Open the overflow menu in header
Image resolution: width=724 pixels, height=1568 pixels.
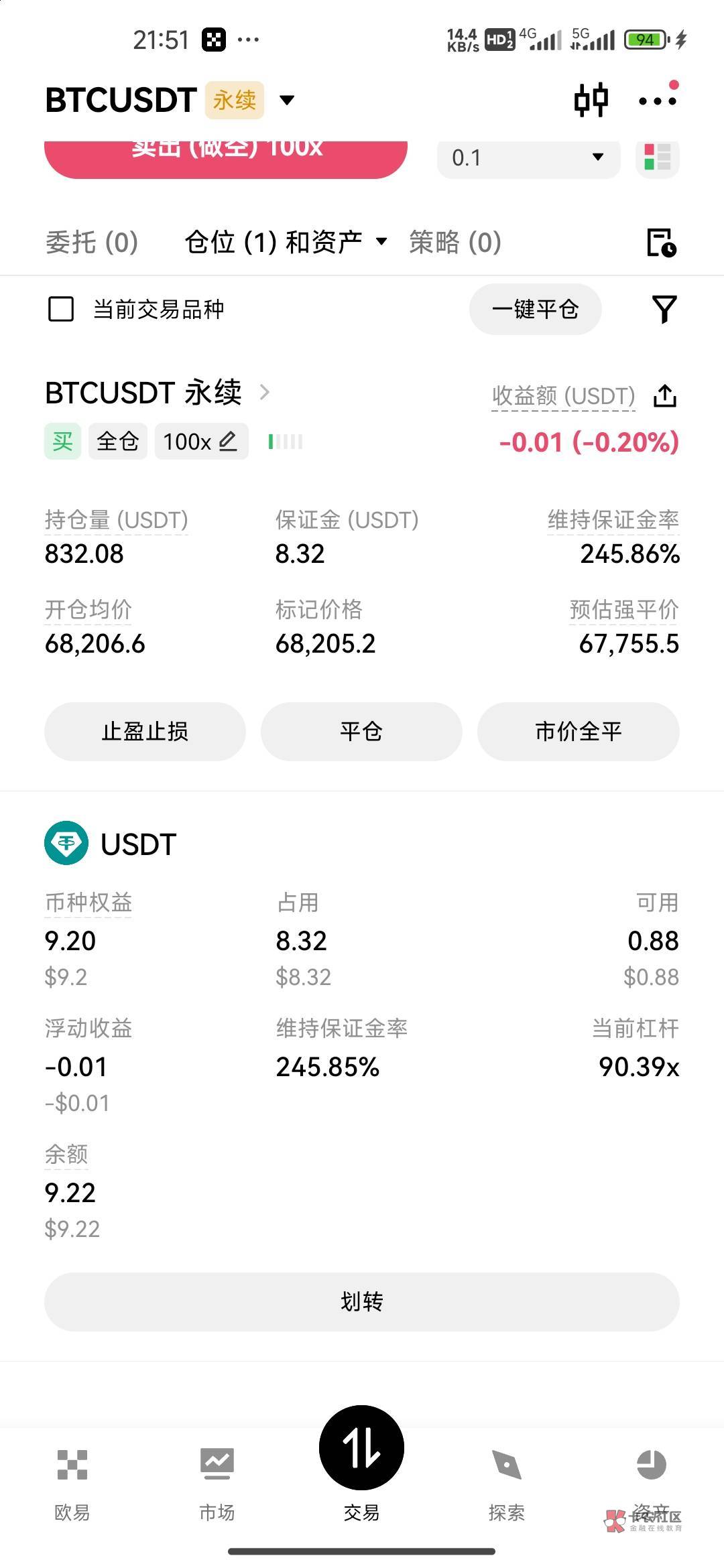[x=657, y=101]
